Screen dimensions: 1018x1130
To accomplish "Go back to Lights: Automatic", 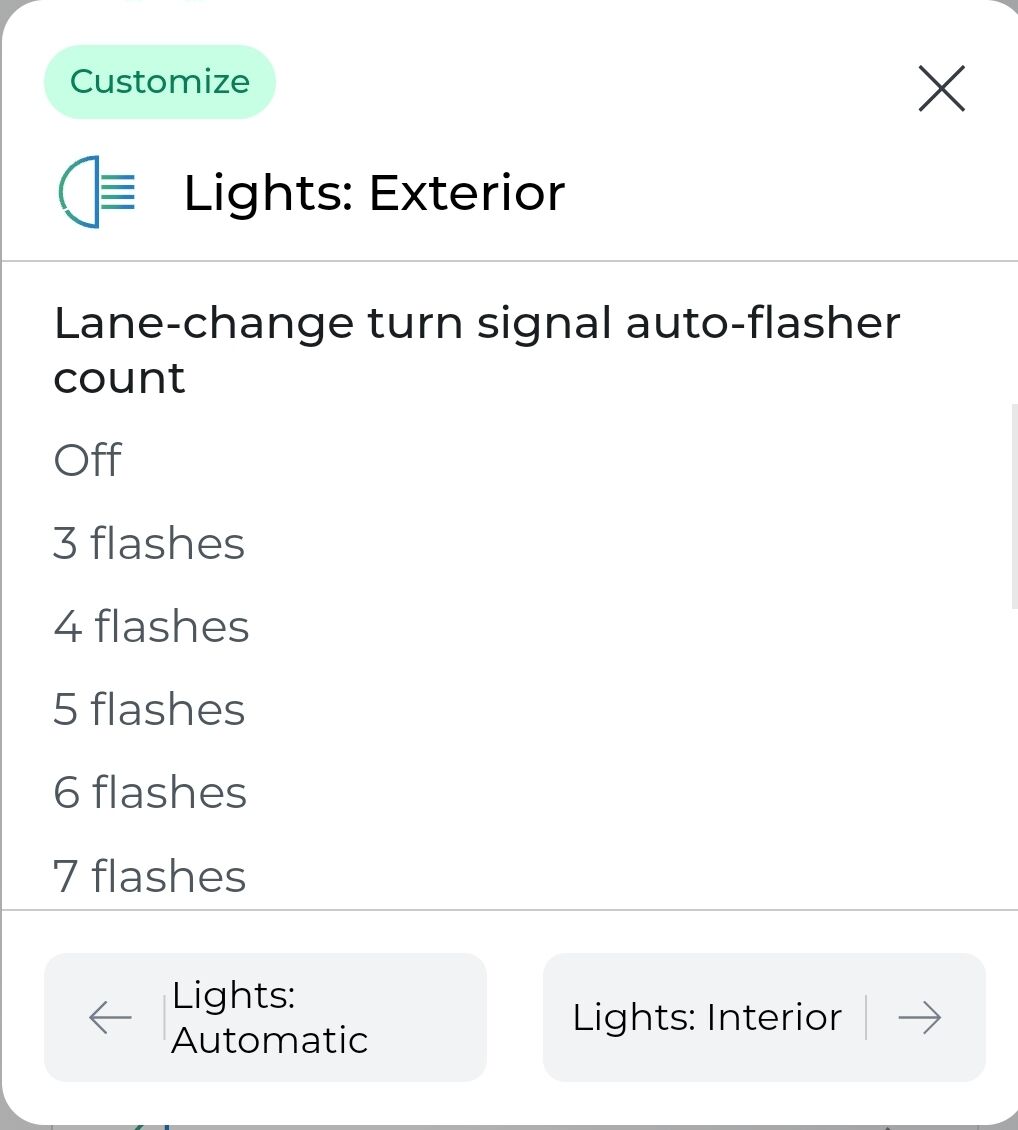I will tap(265, 1017).
